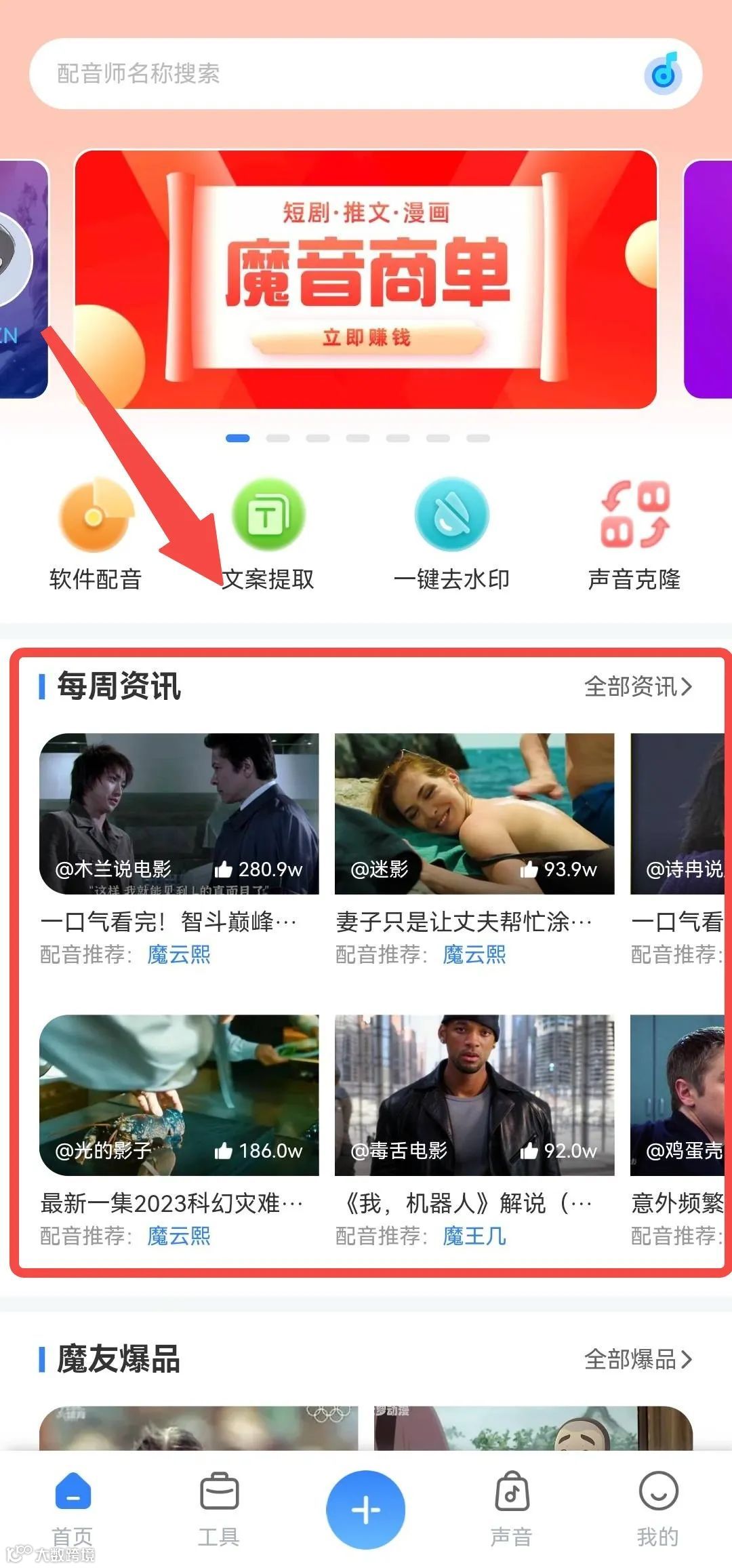Image resolution: width=732 pixels, height=1568 pixels.
Task: Select the first carousel position dot
Action: 236,439
